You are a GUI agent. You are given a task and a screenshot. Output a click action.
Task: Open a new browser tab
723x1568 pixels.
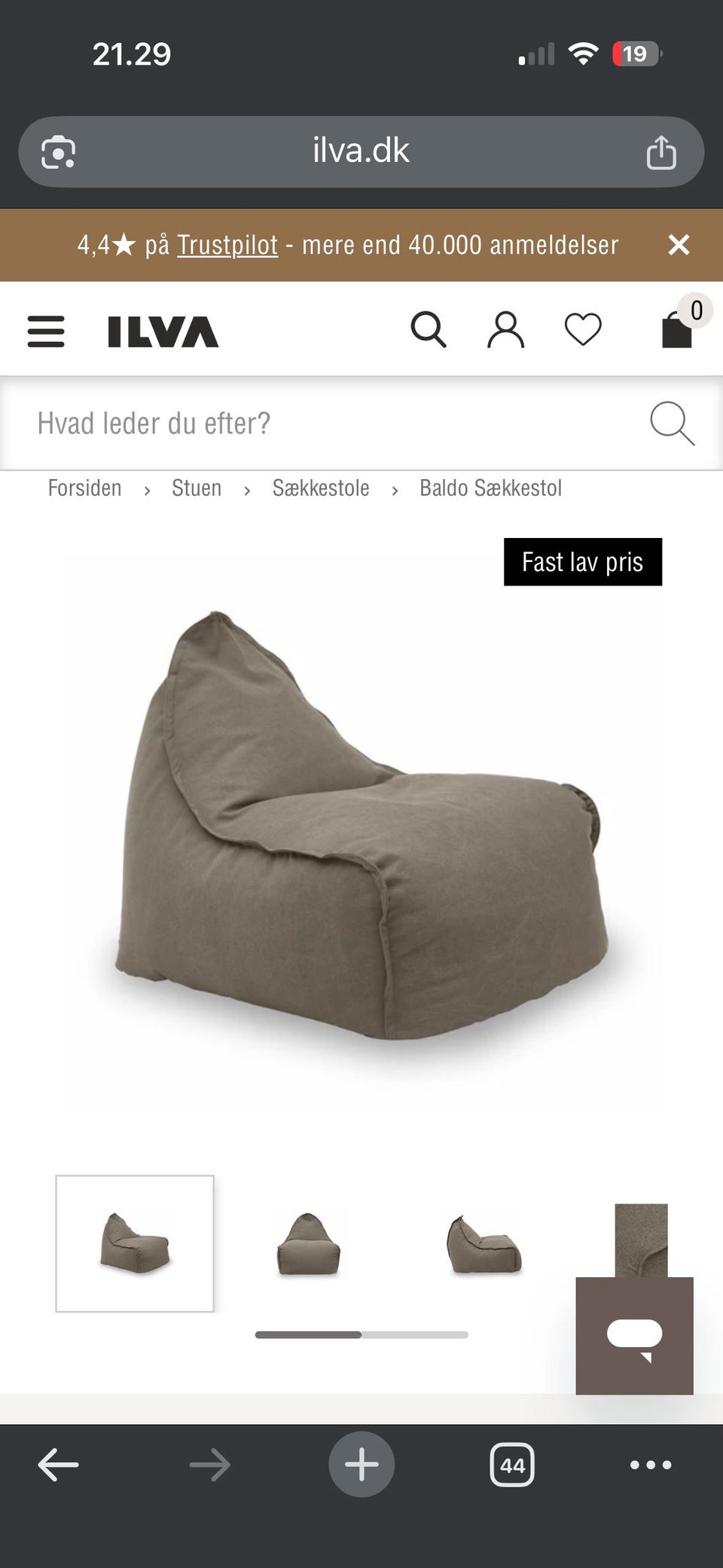pyautogui.click(x=361, y=1464)
